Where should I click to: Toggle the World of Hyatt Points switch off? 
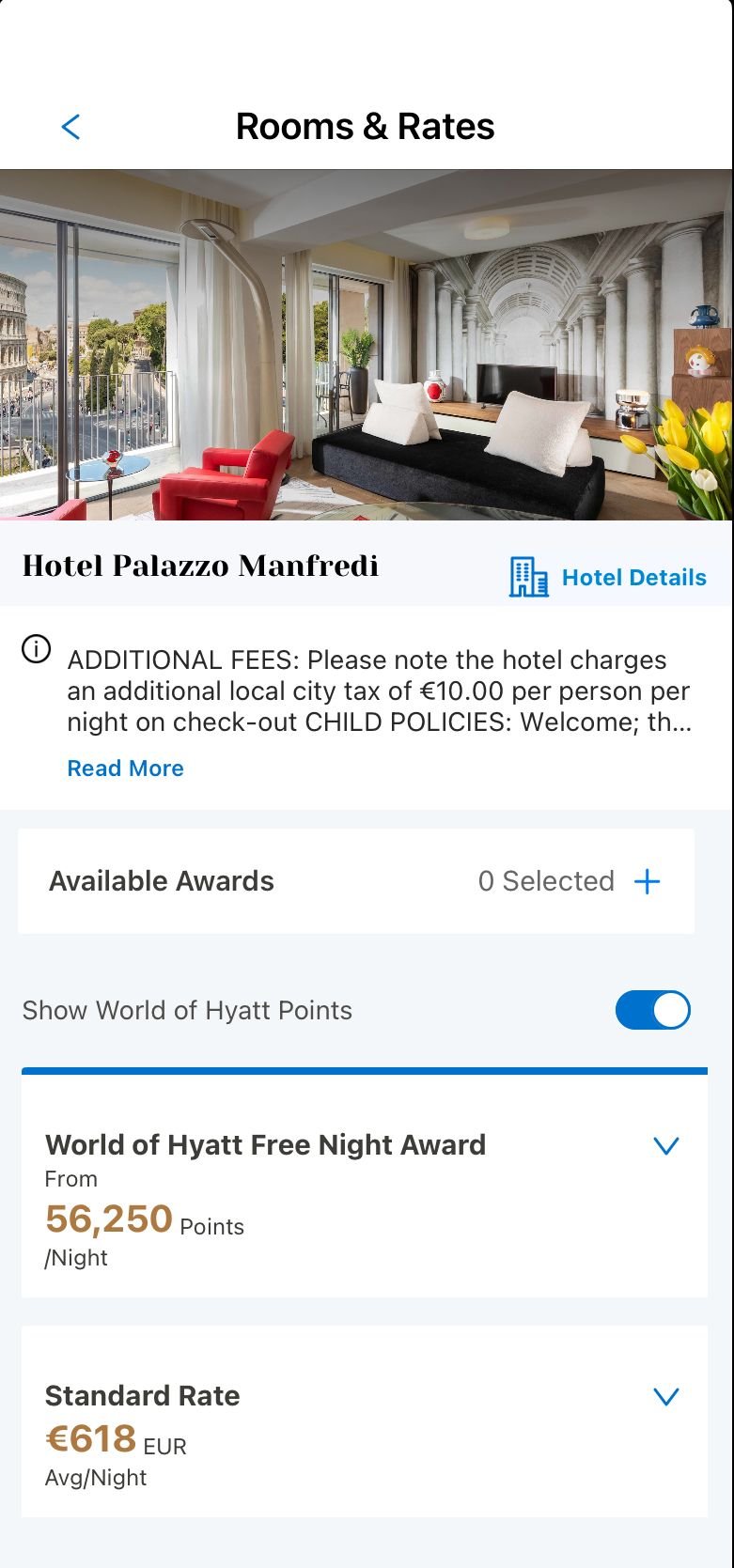pyautogui.click(x=652, y=1010)
